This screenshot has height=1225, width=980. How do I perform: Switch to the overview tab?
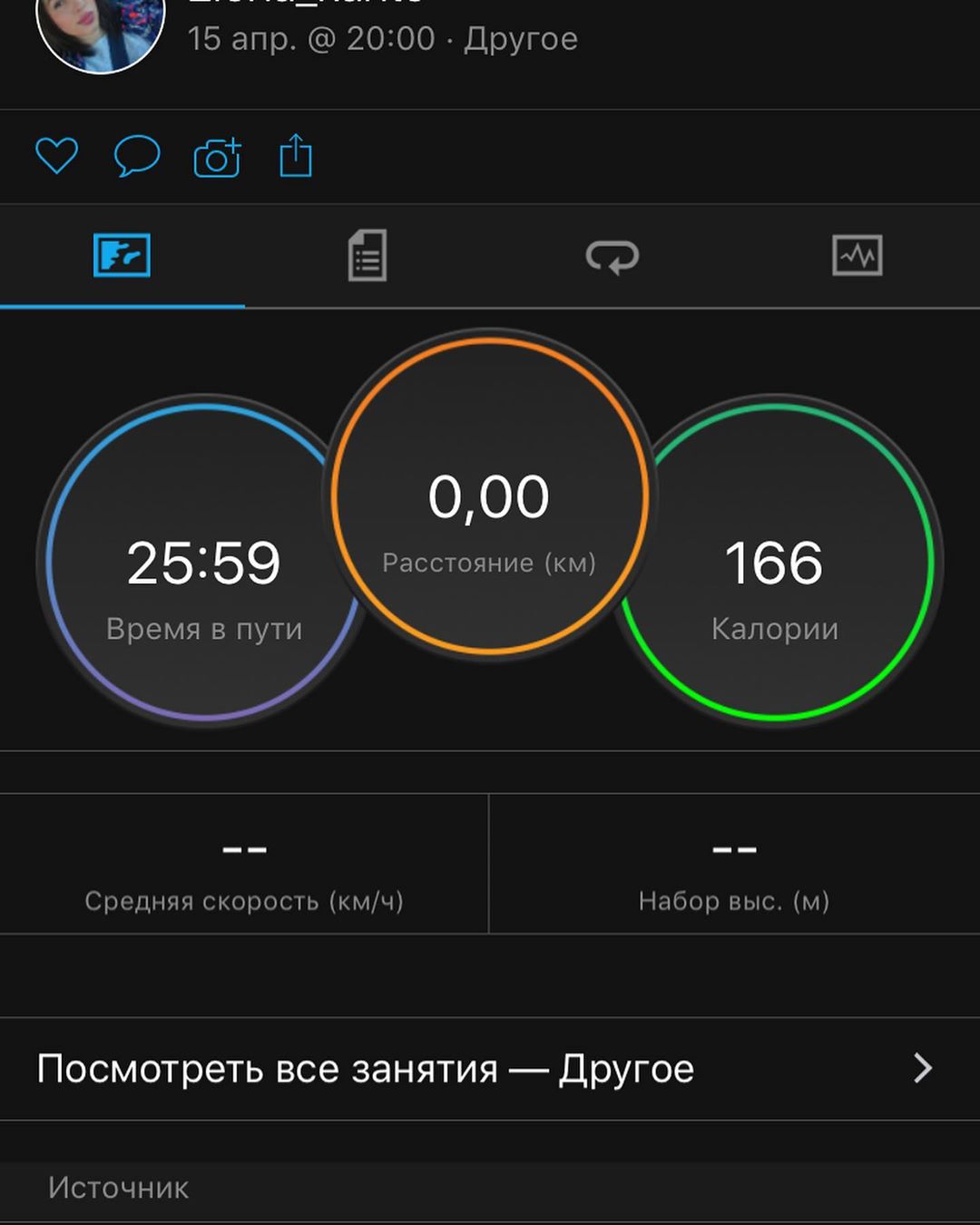point(122,256)
